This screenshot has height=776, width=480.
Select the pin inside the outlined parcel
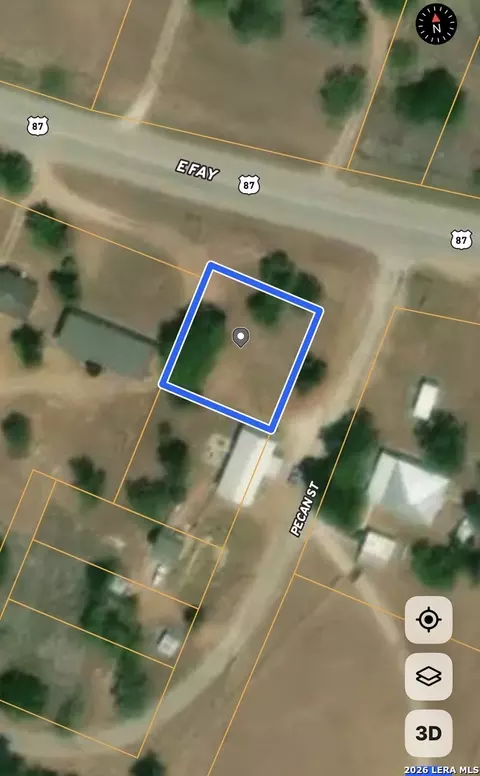[x=241, y=338]
